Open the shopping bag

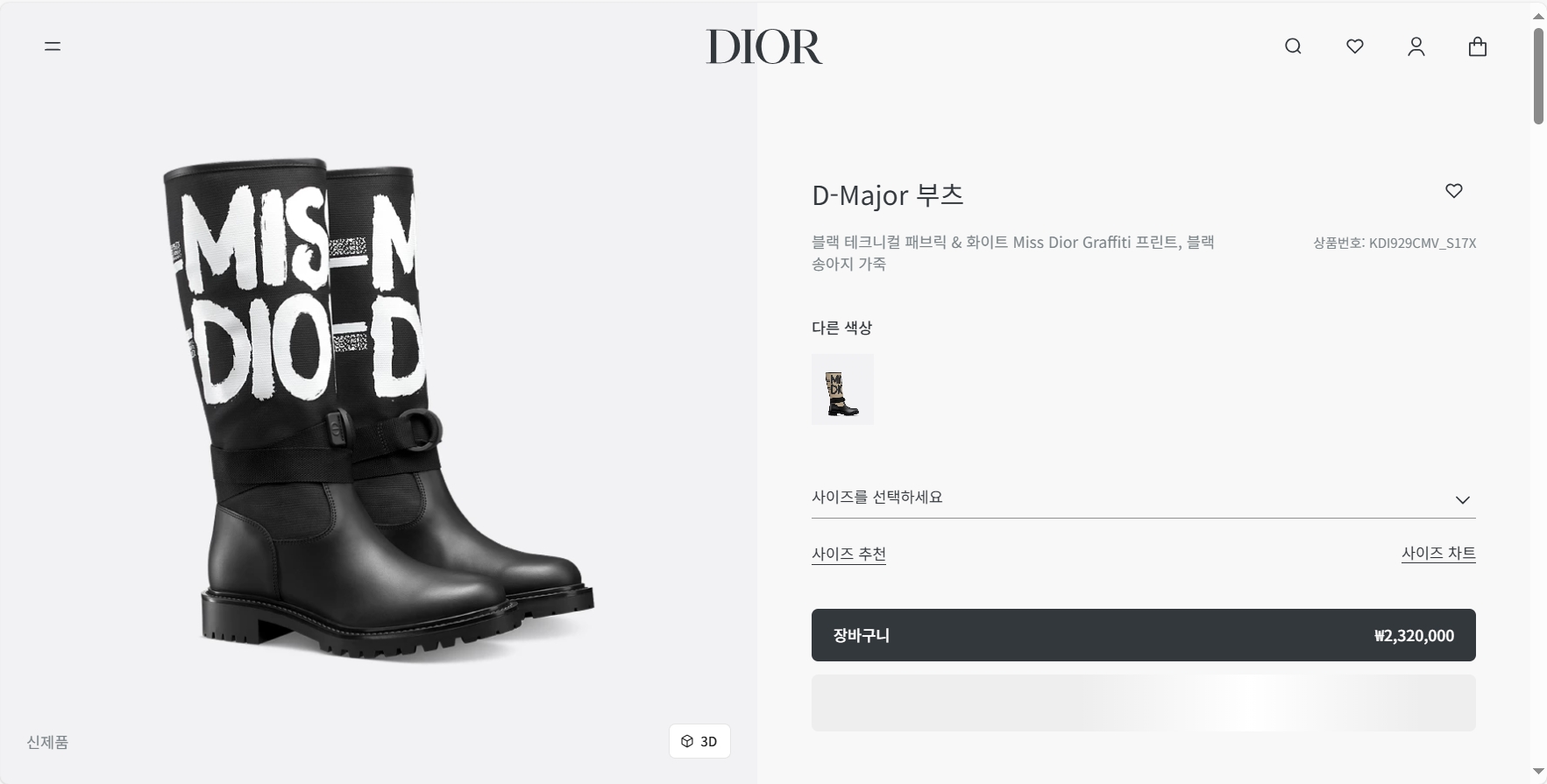(x=1478, y=46)
